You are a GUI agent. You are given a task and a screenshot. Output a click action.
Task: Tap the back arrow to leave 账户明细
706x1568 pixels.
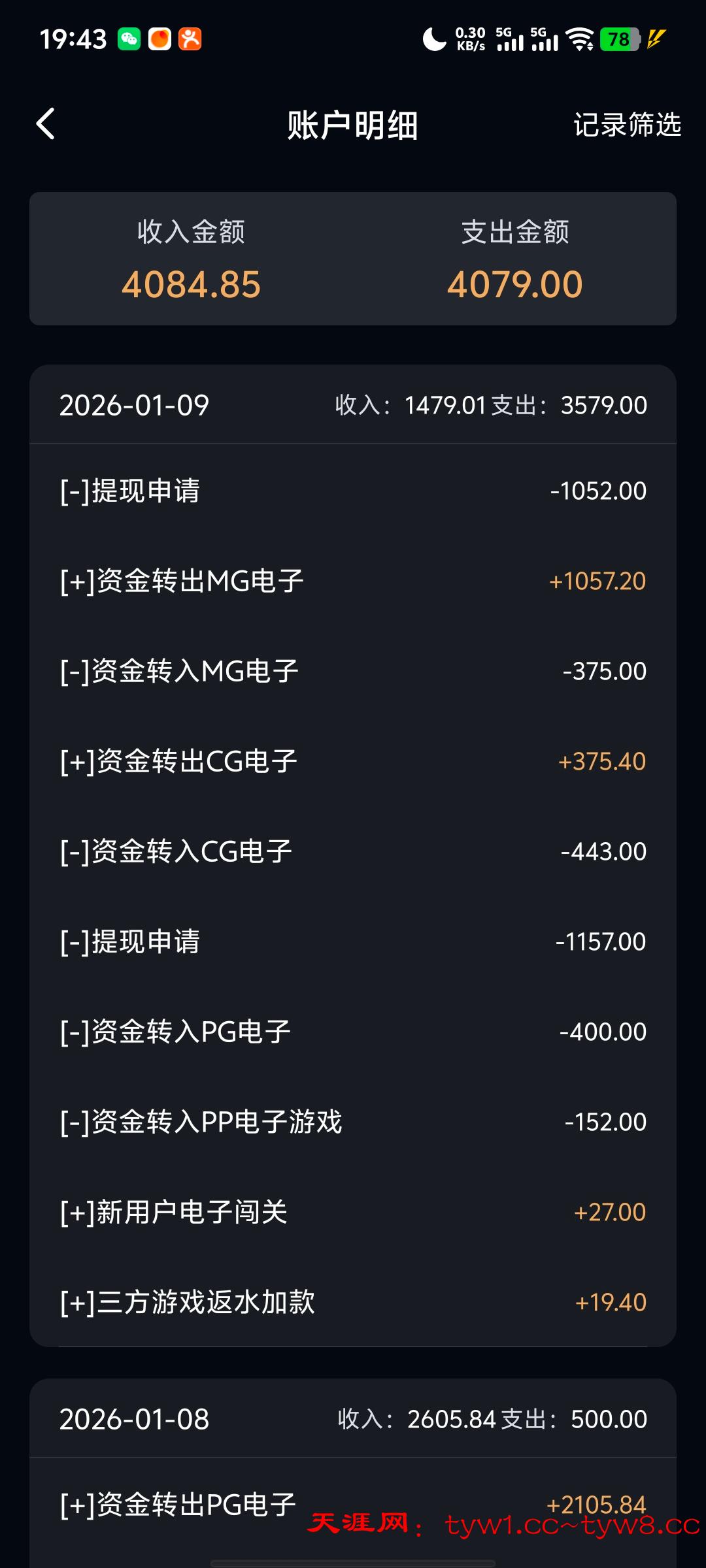pyautogui.click(x=46, y=124)
